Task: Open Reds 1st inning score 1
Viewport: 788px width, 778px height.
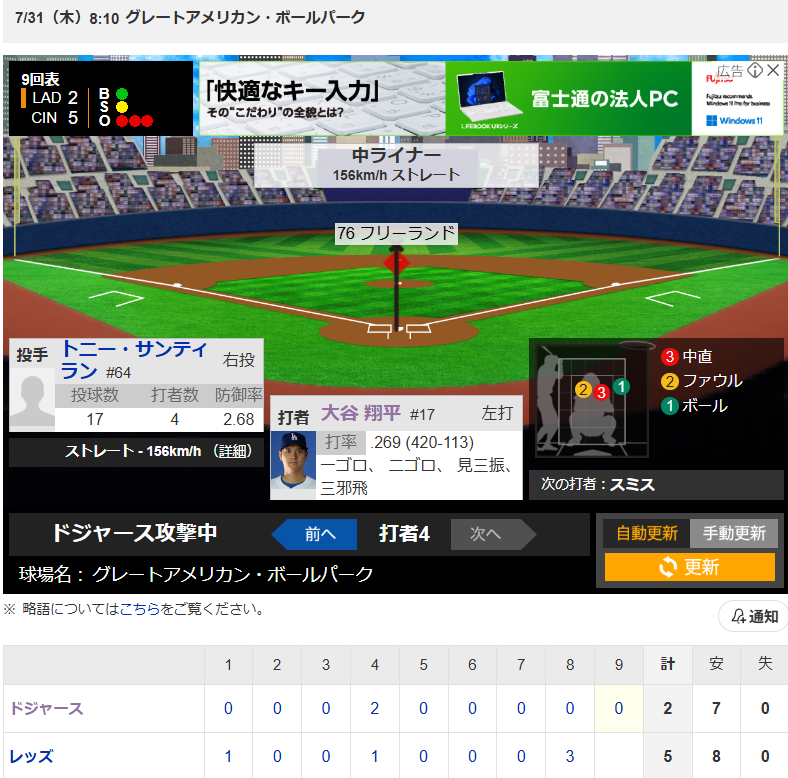Action: (x=228, y=757)
